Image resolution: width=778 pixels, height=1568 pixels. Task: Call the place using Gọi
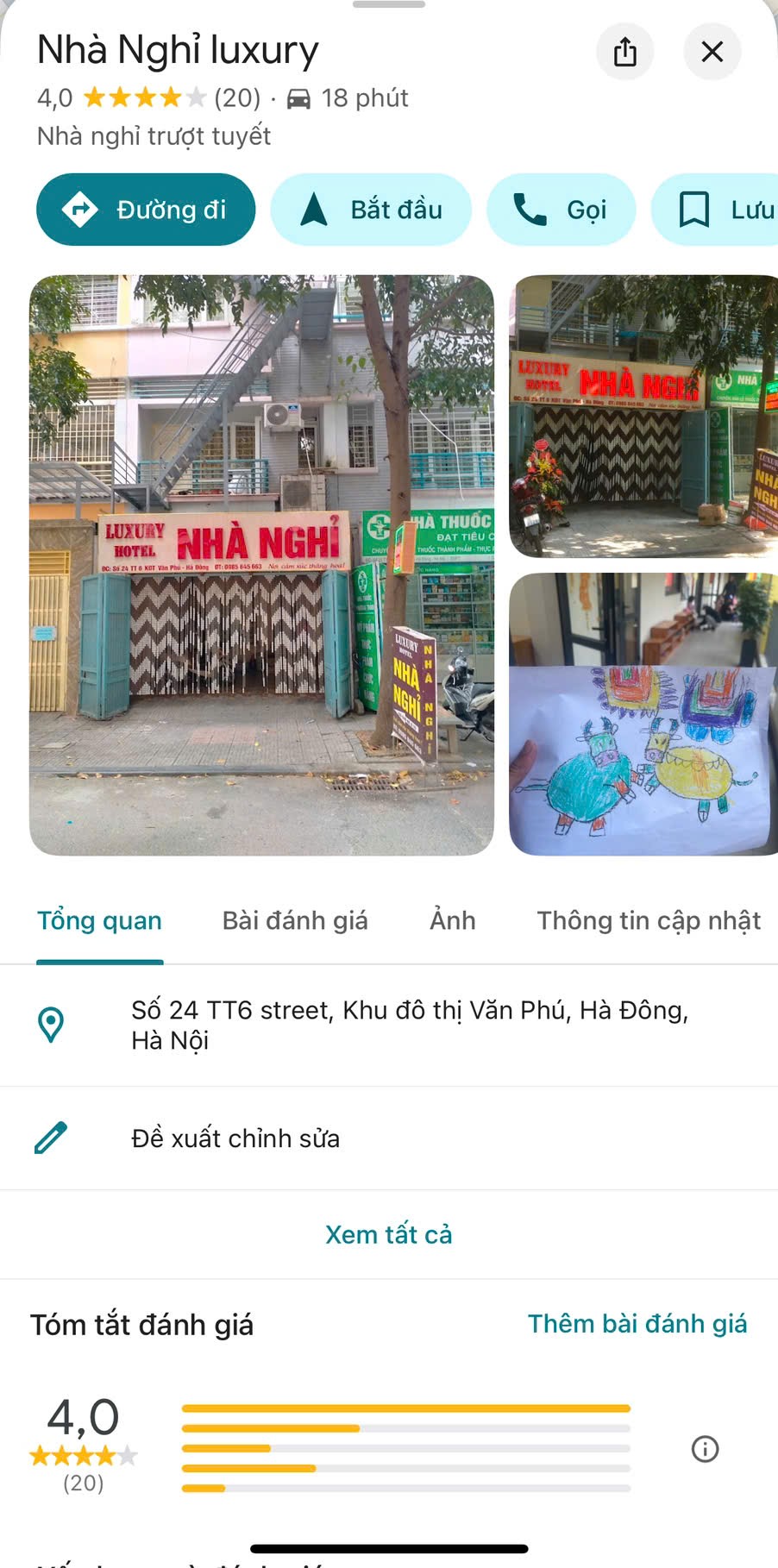561,210
